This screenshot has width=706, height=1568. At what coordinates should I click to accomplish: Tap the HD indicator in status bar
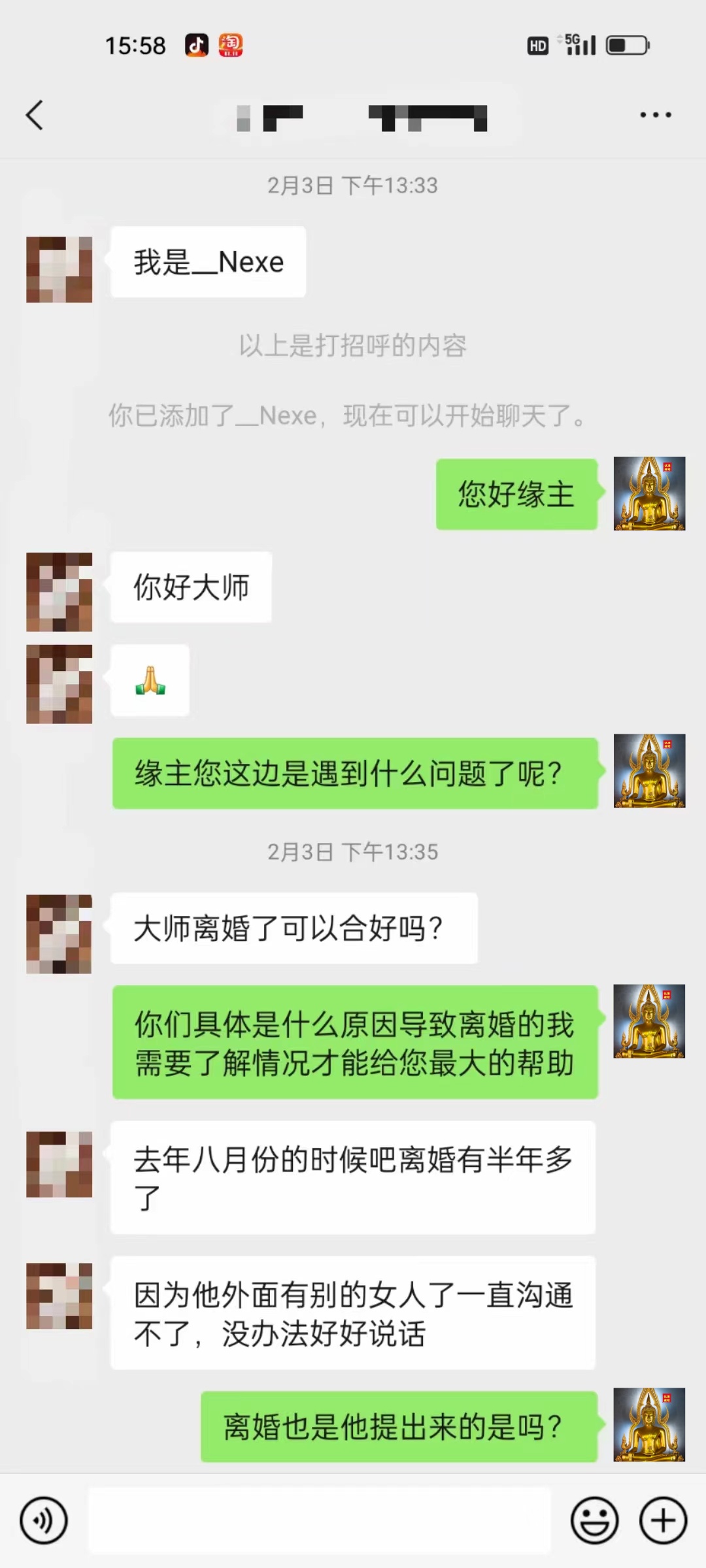click(537, 44)
